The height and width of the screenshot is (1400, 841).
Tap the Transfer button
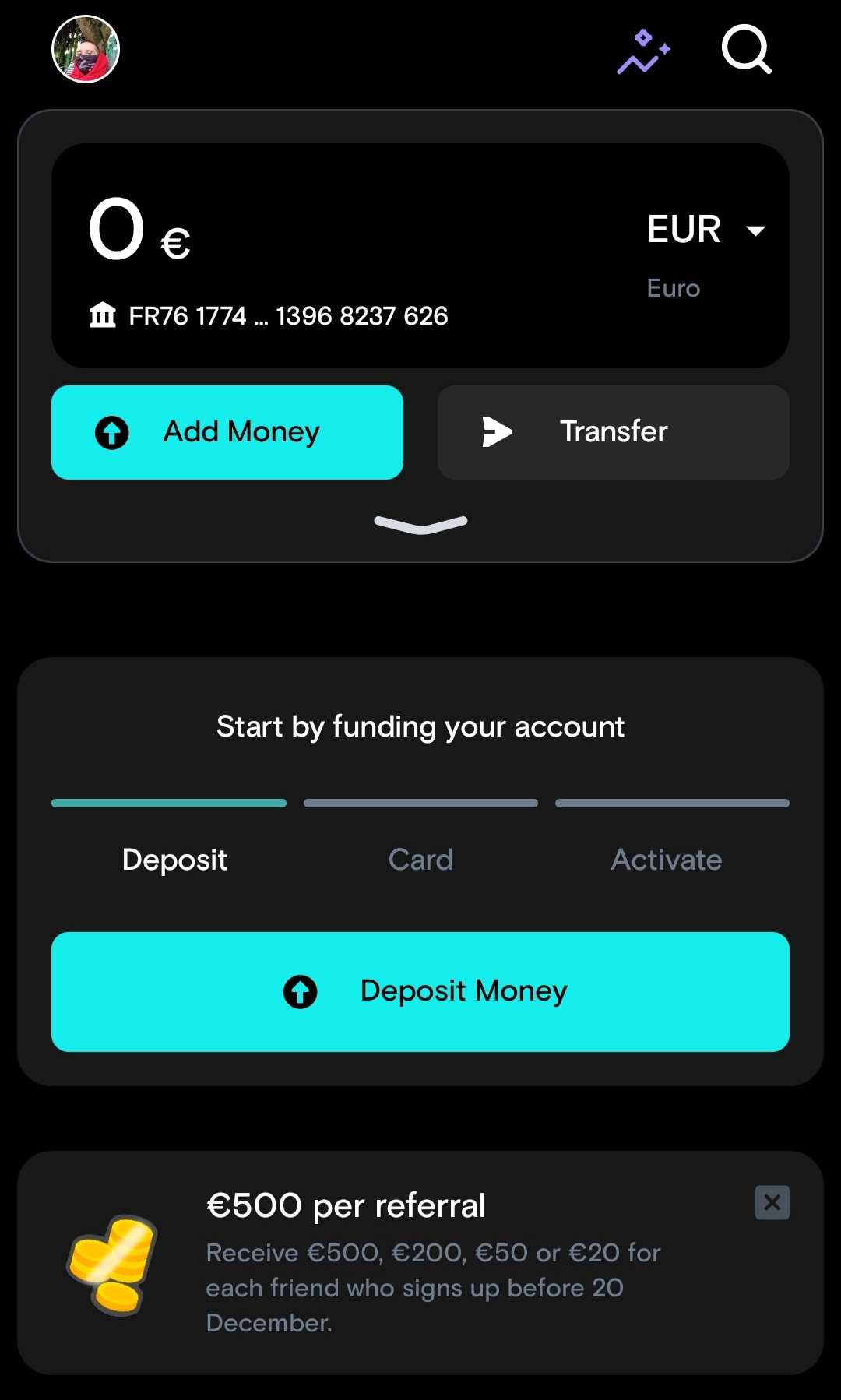click(614, 432)
